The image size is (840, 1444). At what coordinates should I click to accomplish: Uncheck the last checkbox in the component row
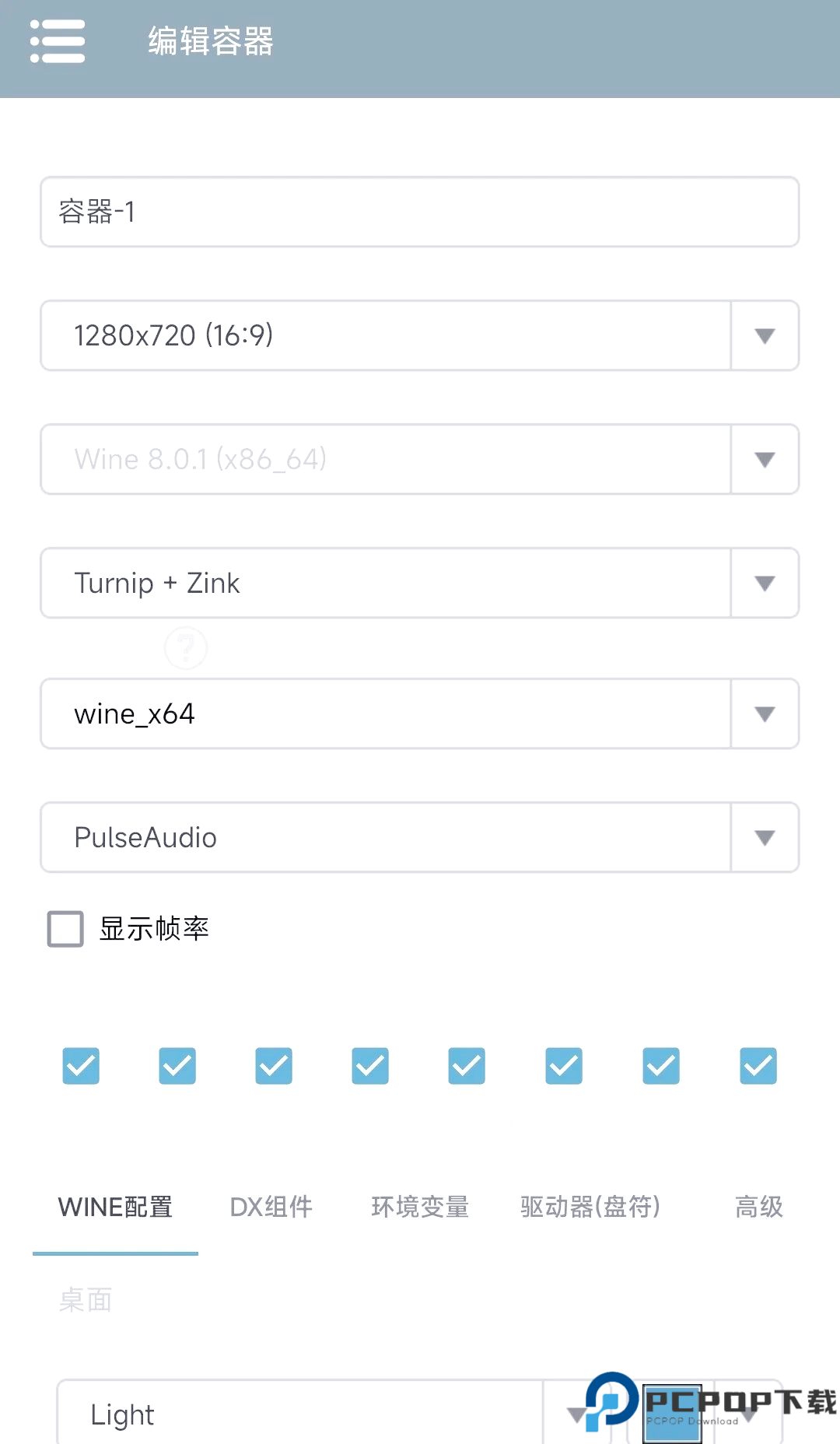[x=757, y=1066]
